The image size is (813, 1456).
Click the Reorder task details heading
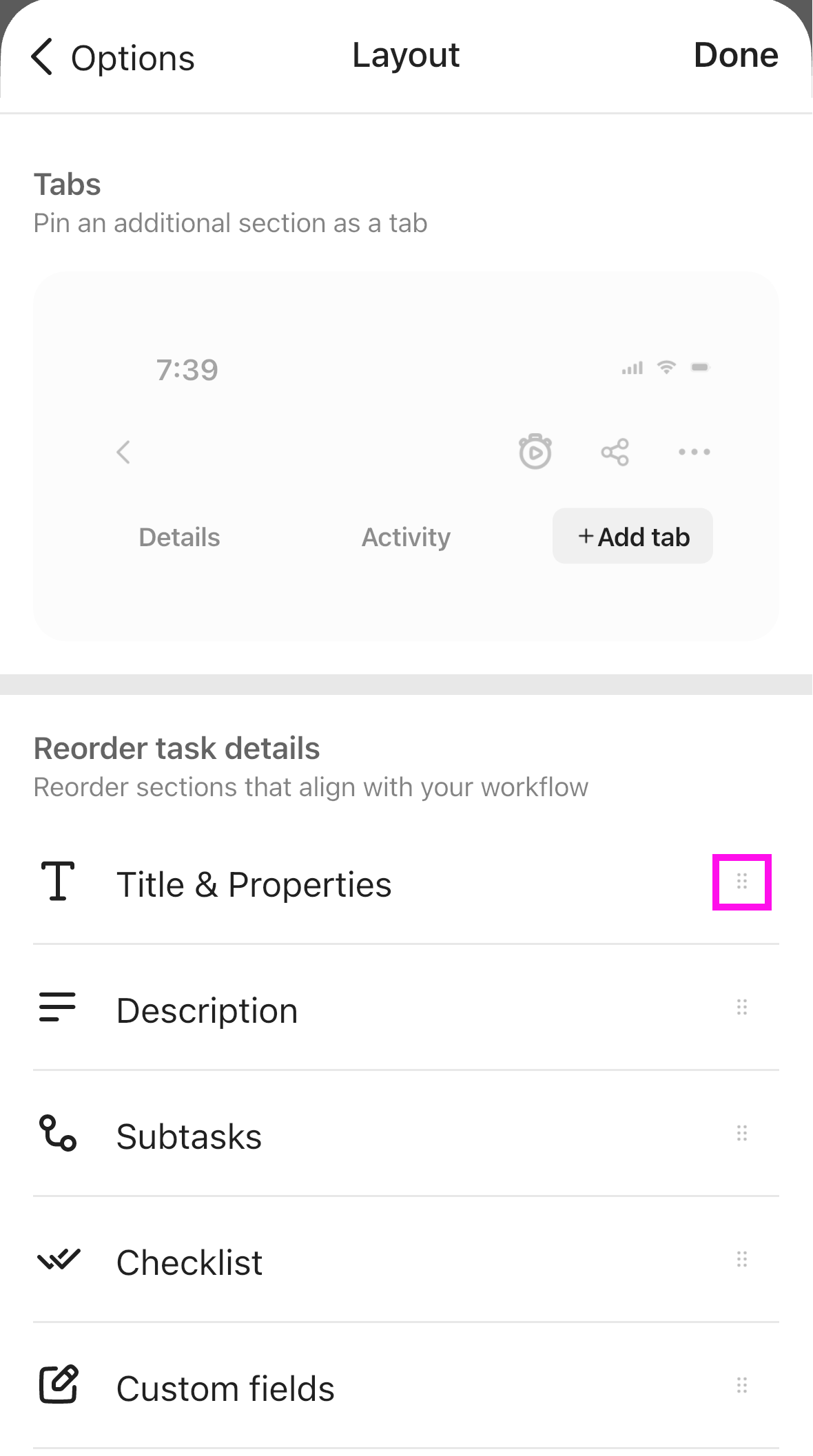pos(176,748)
